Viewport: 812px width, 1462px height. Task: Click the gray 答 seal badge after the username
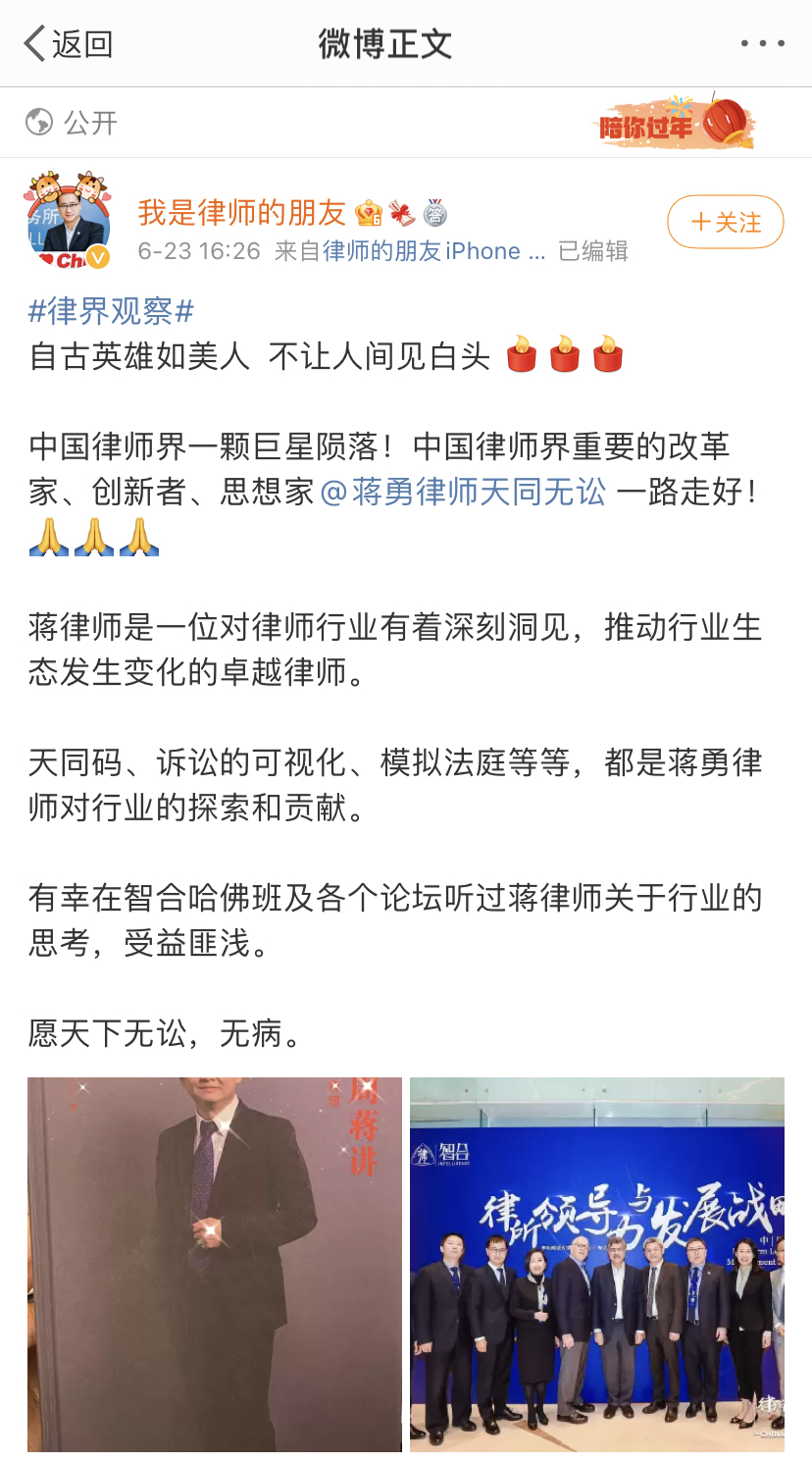436,214
